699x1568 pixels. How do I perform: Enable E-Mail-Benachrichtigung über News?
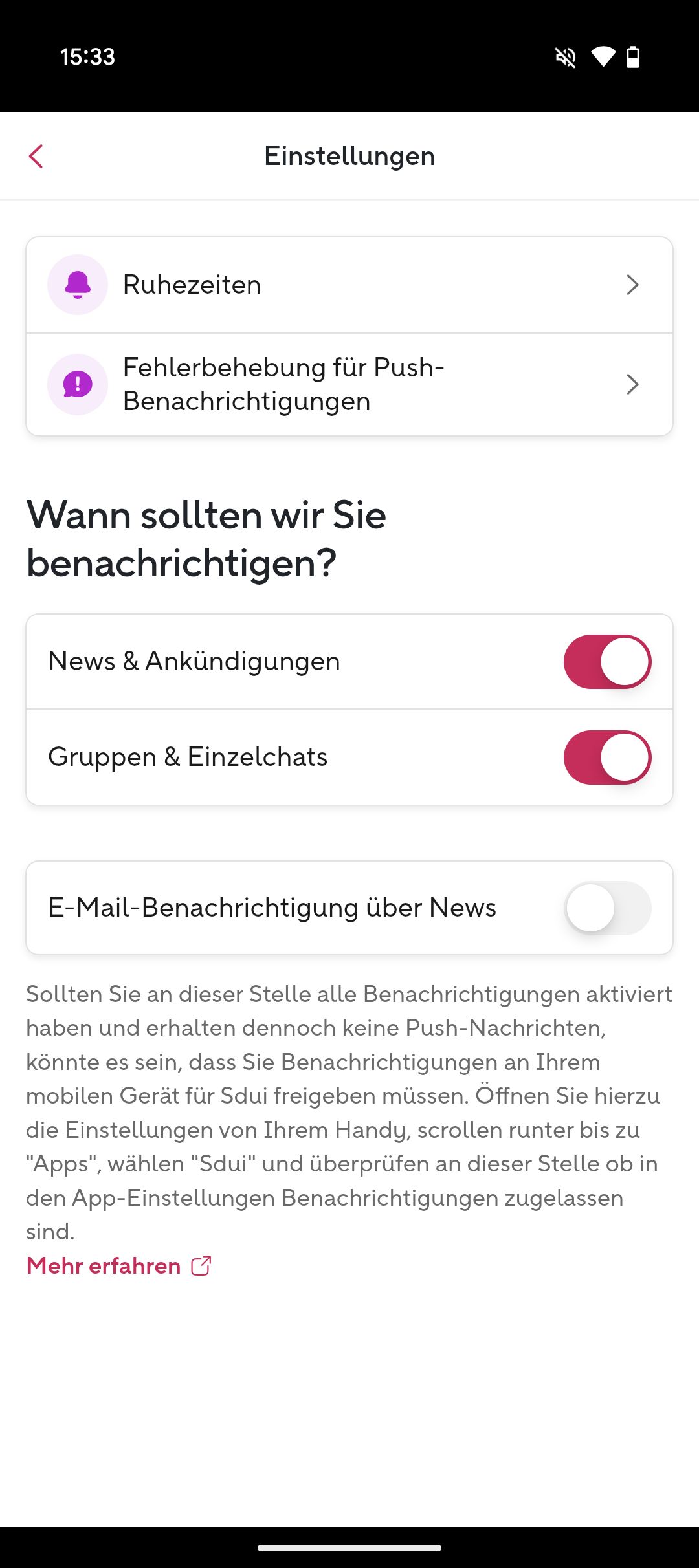[x=607, y=908]
